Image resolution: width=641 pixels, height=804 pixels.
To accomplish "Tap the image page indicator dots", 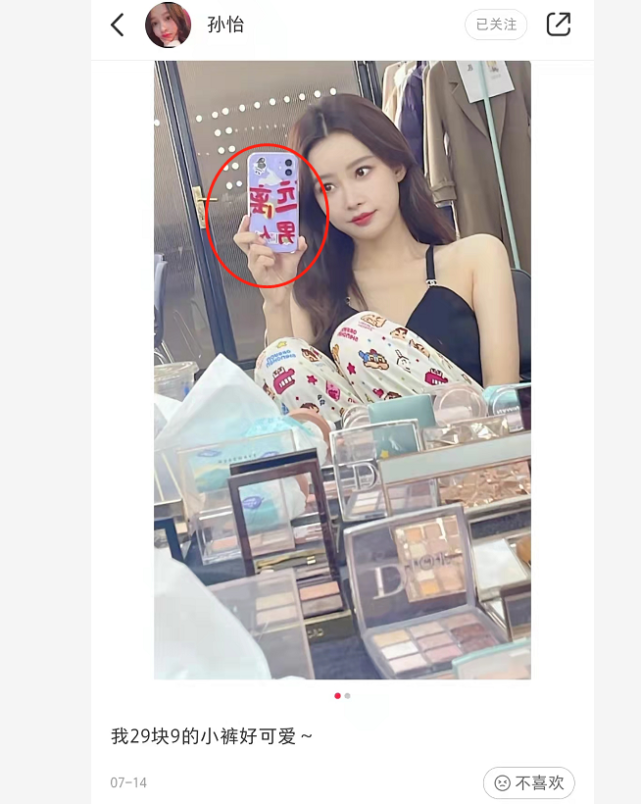I will [342, 695].
